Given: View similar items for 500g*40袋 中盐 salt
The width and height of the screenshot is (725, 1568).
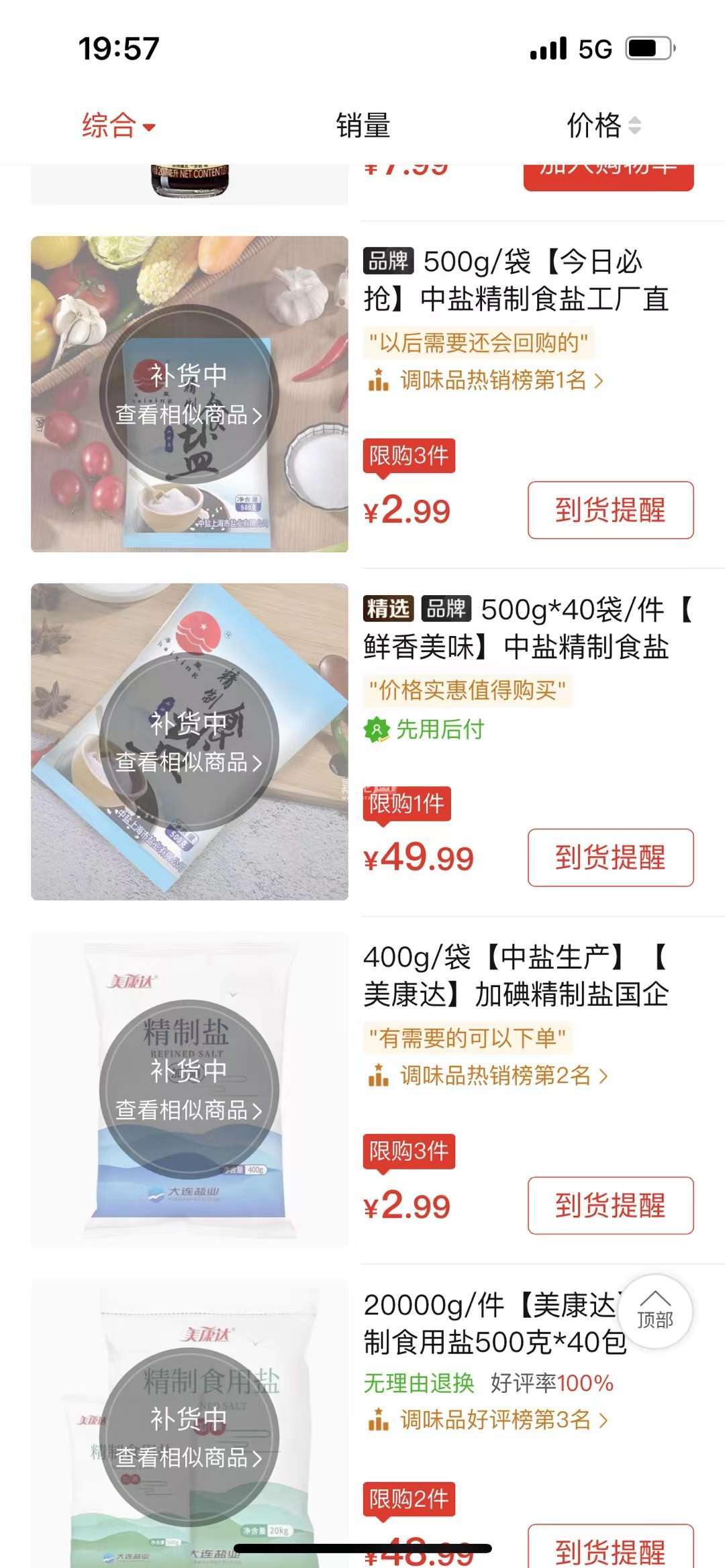Looking at the screenshot, I should [x=189, y=762].
